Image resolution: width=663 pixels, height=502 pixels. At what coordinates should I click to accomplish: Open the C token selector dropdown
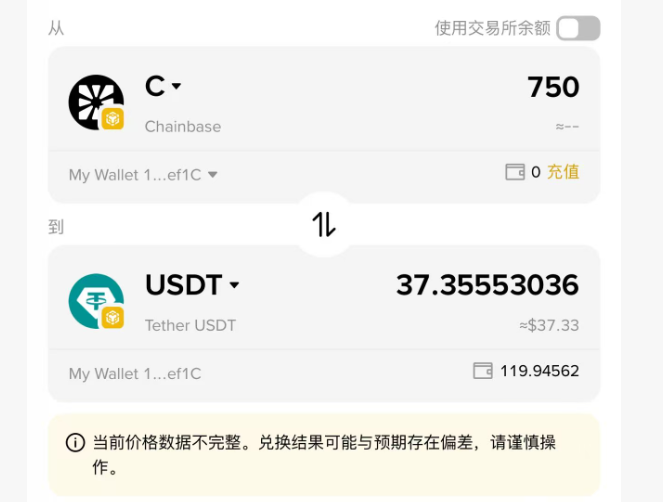pyautogui.click(x=163, y=87)
